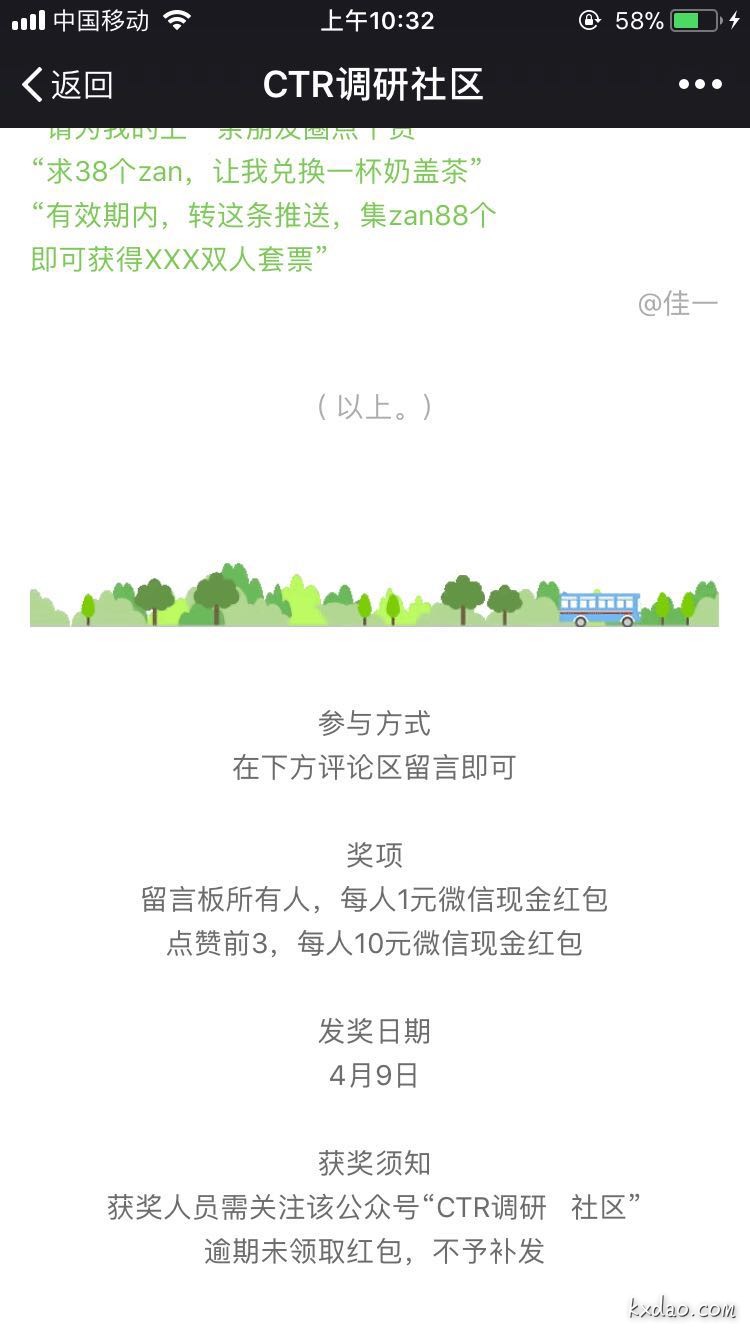Go back using the 返回 button
This screenshot has height=1334, width=750.
67,85
